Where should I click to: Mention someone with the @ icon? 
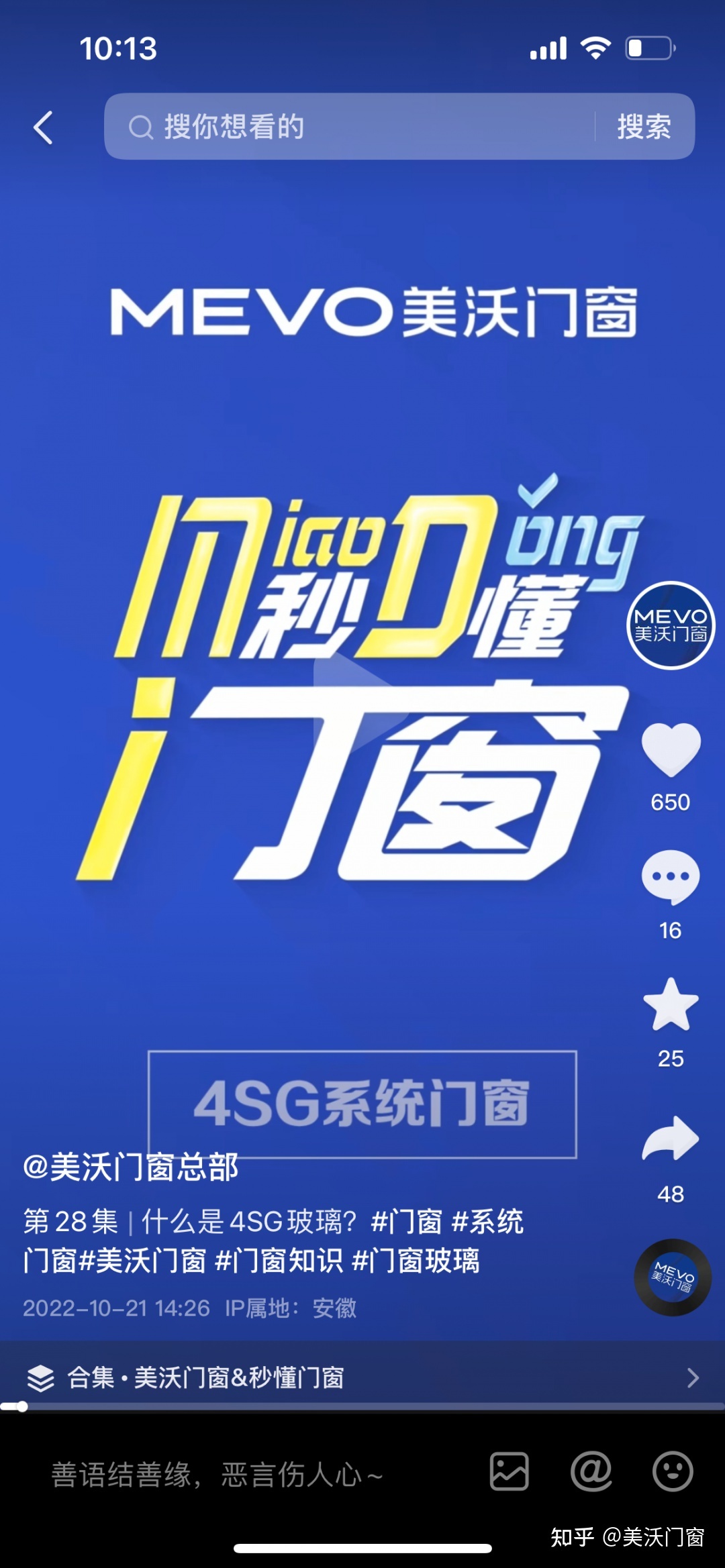point(591,1471)
